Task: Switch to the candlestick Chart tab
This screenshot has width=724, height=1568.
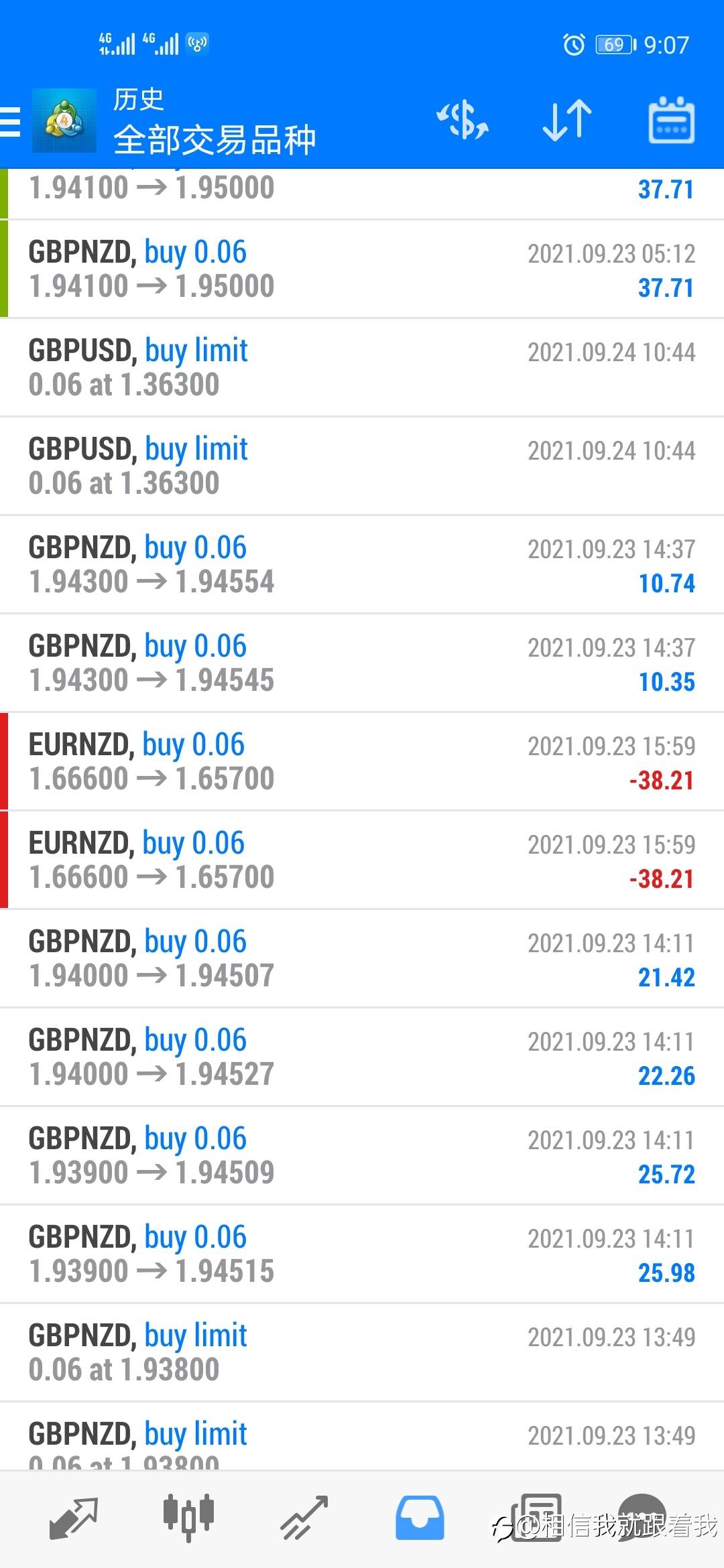Action: point(188,1518)
